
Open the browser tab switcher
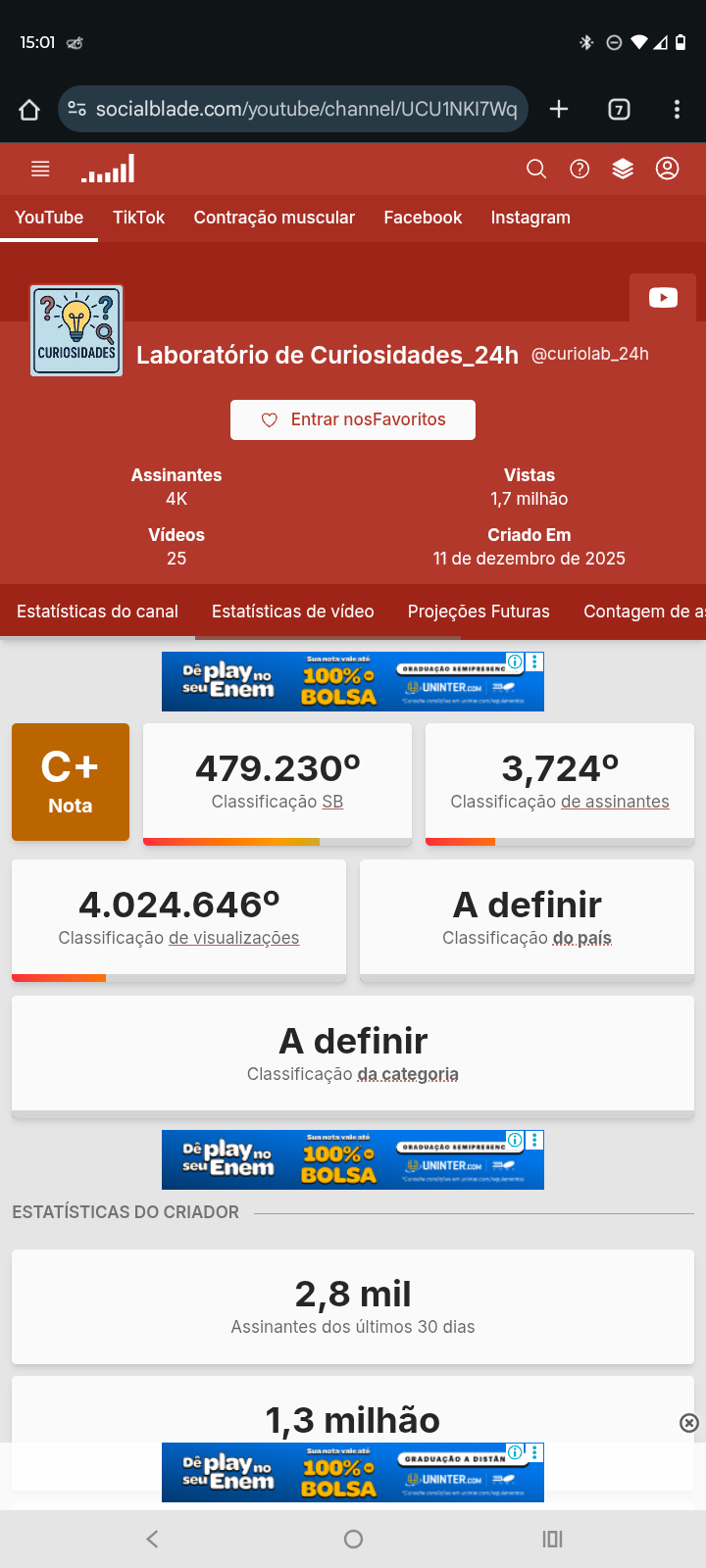coord(619,109)
